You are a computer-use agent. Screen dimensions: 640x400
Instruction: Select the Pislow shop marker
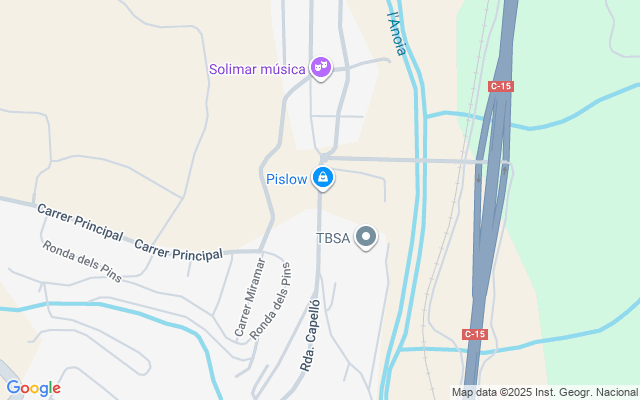[323, 178]
